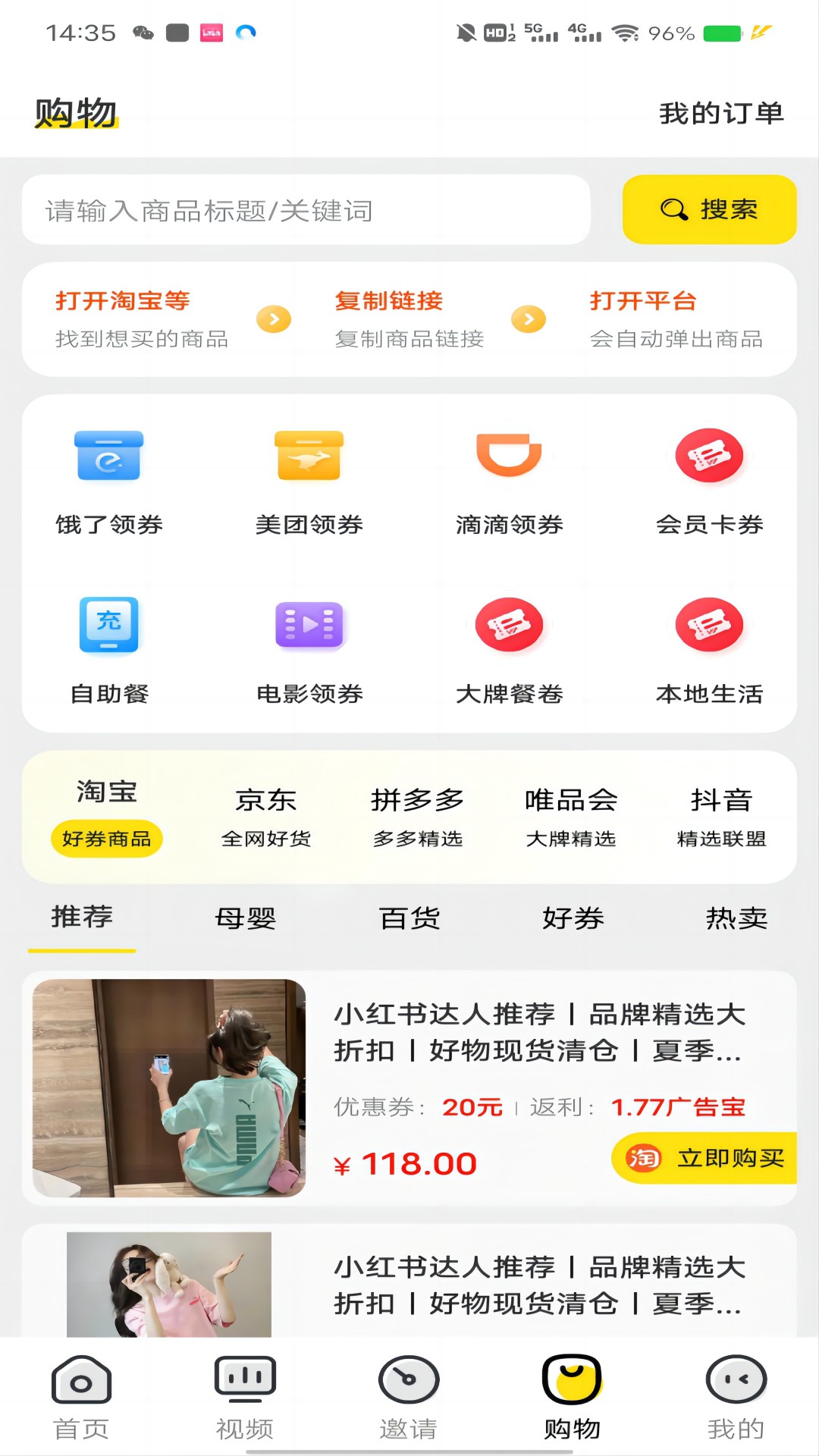Image resolution: width=819 pixels, height=1456 pixels.
Task: Open the 饿了领券 coupon section
Action: pyautogui.click(x=108, y=478)
